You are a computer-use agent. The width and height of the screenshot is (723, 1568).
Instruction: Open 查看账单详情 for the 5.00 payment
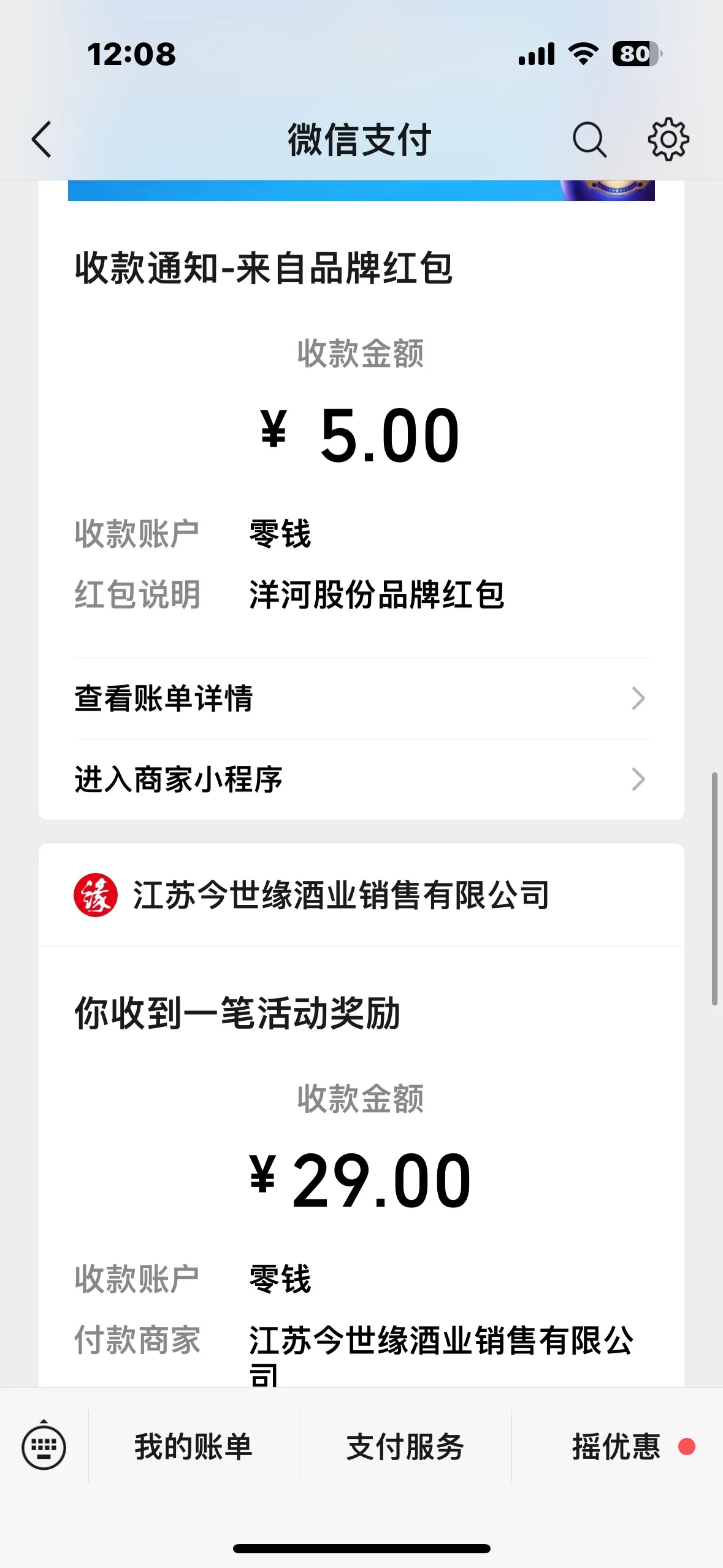pos(361,698)
